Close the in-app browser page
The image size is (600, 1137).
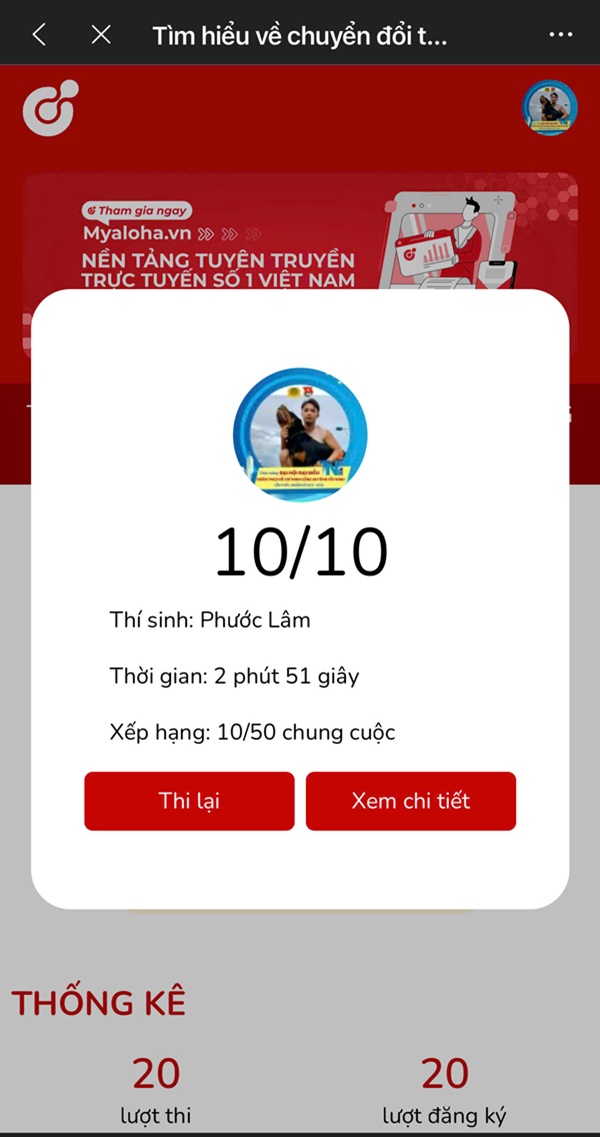101,35
